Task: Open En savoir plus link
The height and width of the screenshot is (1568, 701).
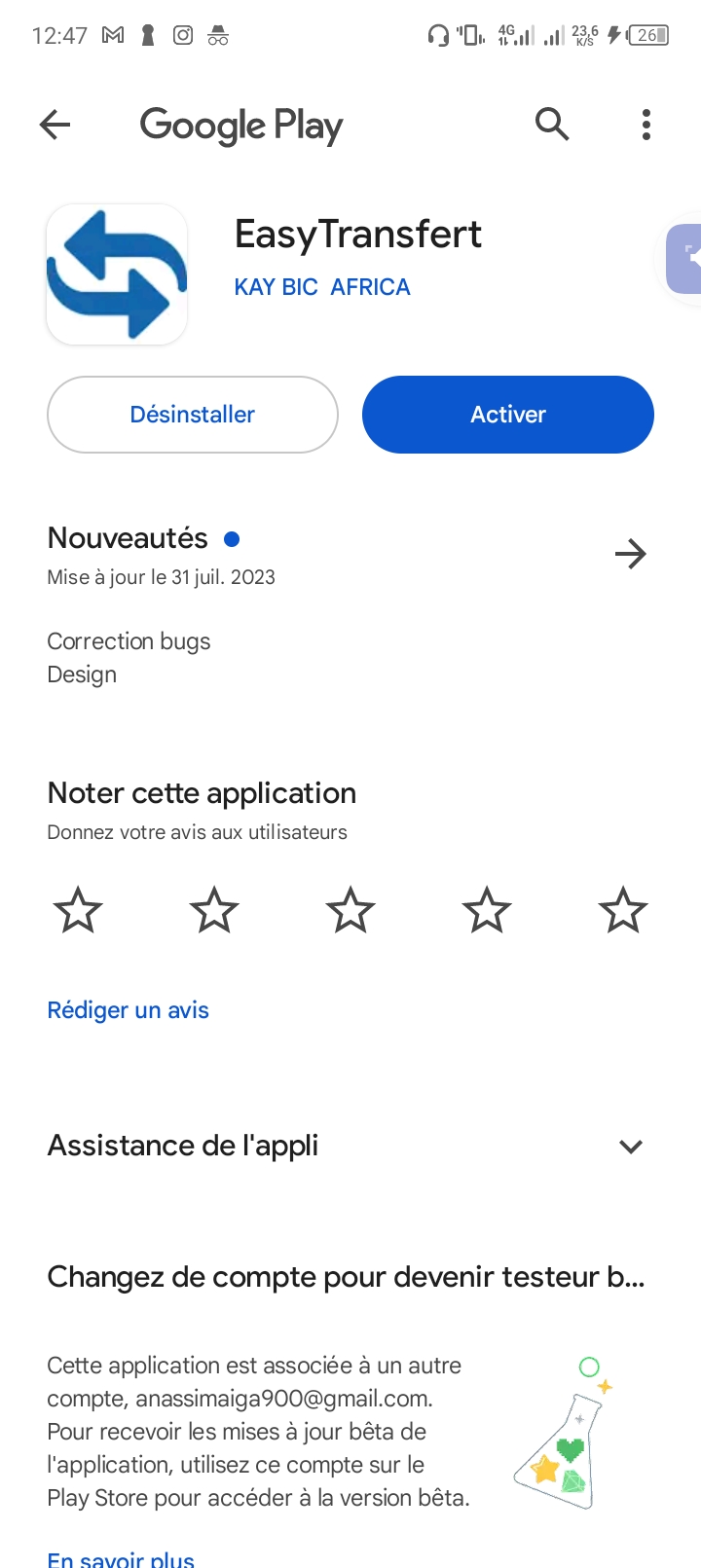Action: point(121,1558)
